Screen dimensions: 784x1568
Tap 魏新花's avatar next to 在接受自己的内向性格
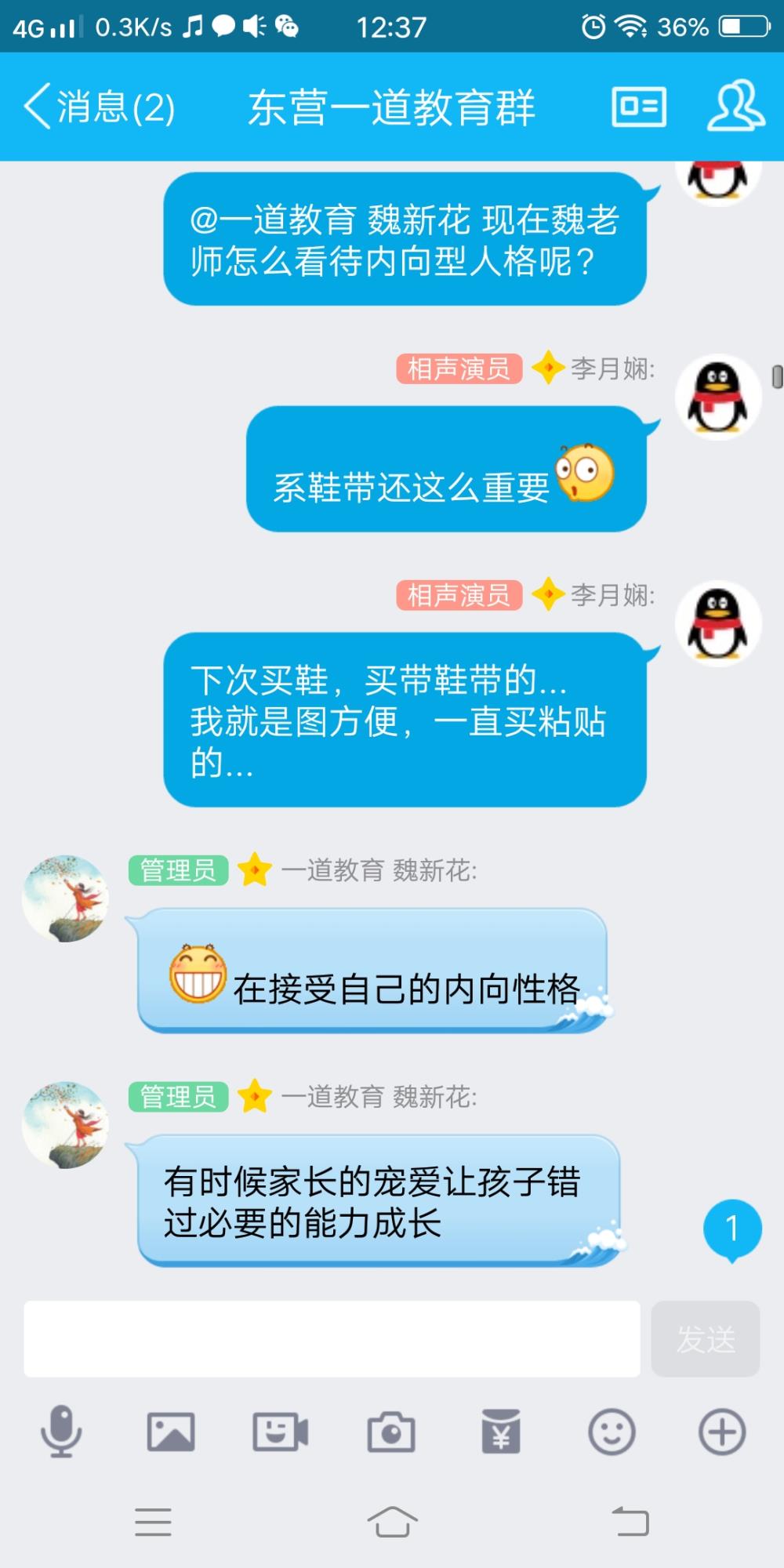(x=65, y=898)
